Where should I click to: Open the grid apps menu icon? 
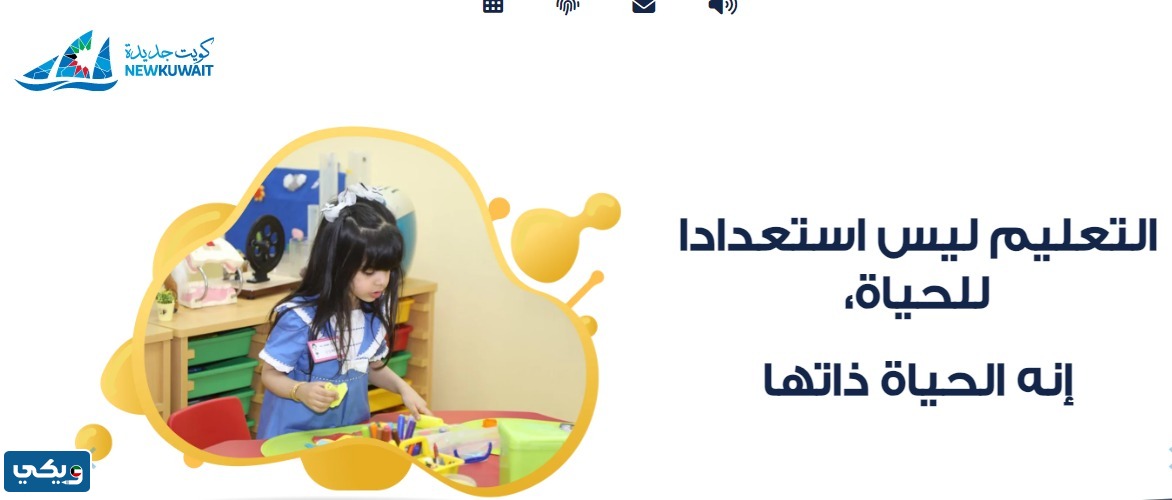click(493, 5)
